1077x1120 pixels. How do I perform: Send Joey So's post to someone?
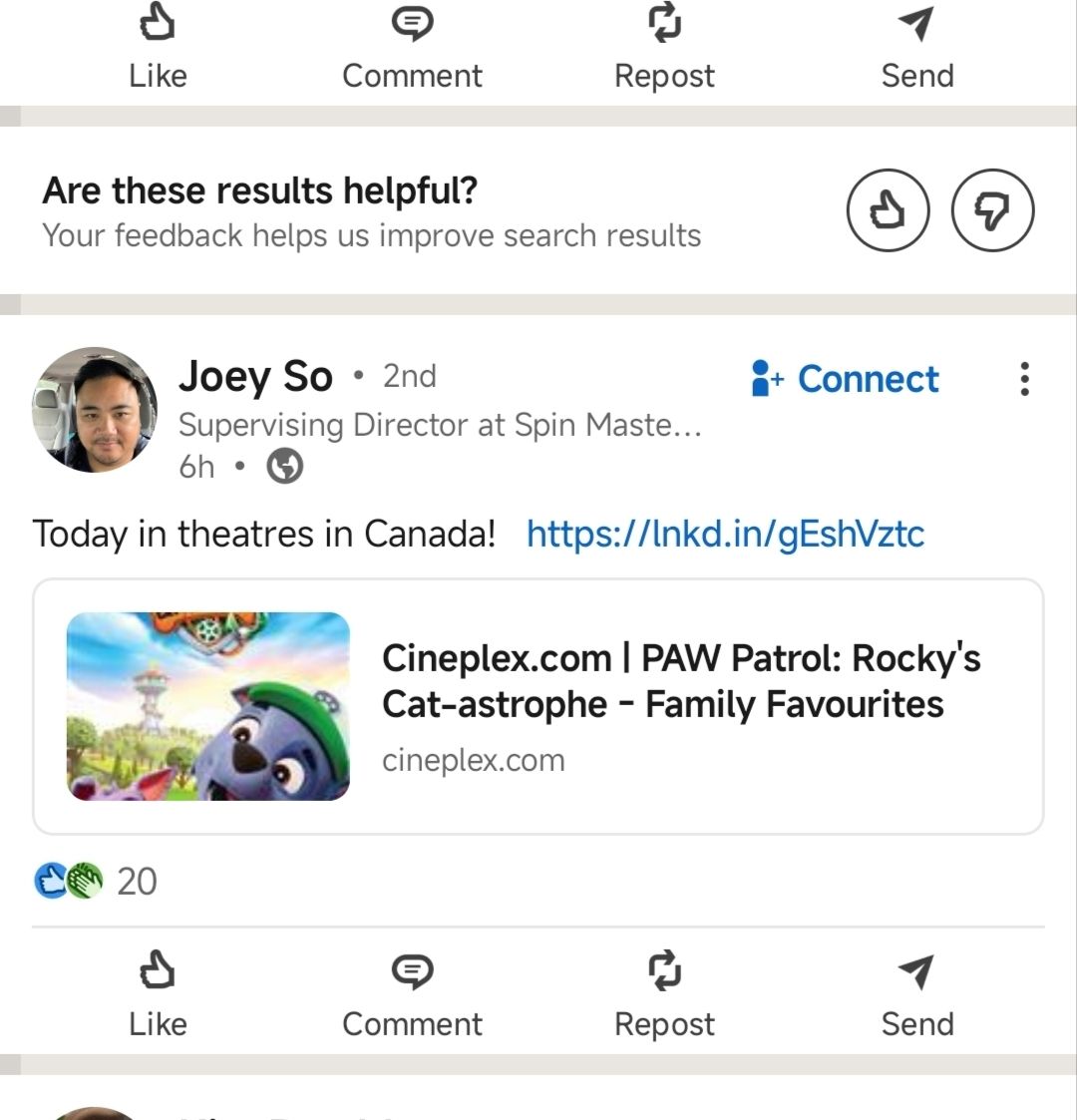[916, 993]
